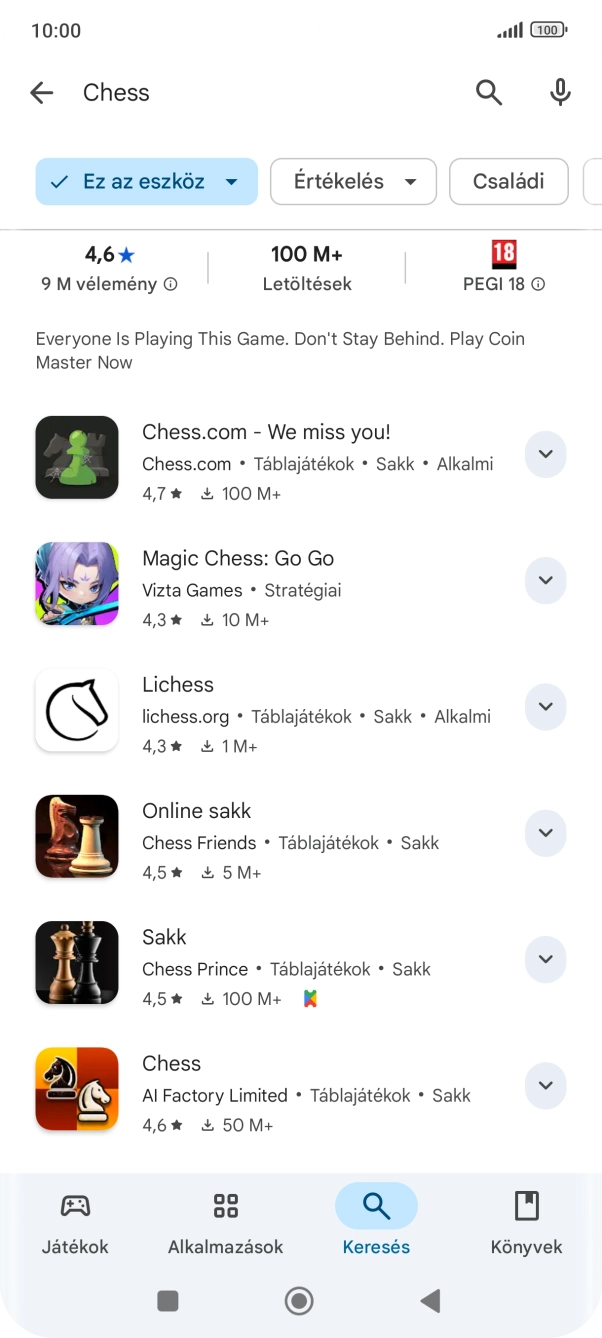
Task: Switch to the Alkalmazások tab
Action: click(x=226, y=1222)
